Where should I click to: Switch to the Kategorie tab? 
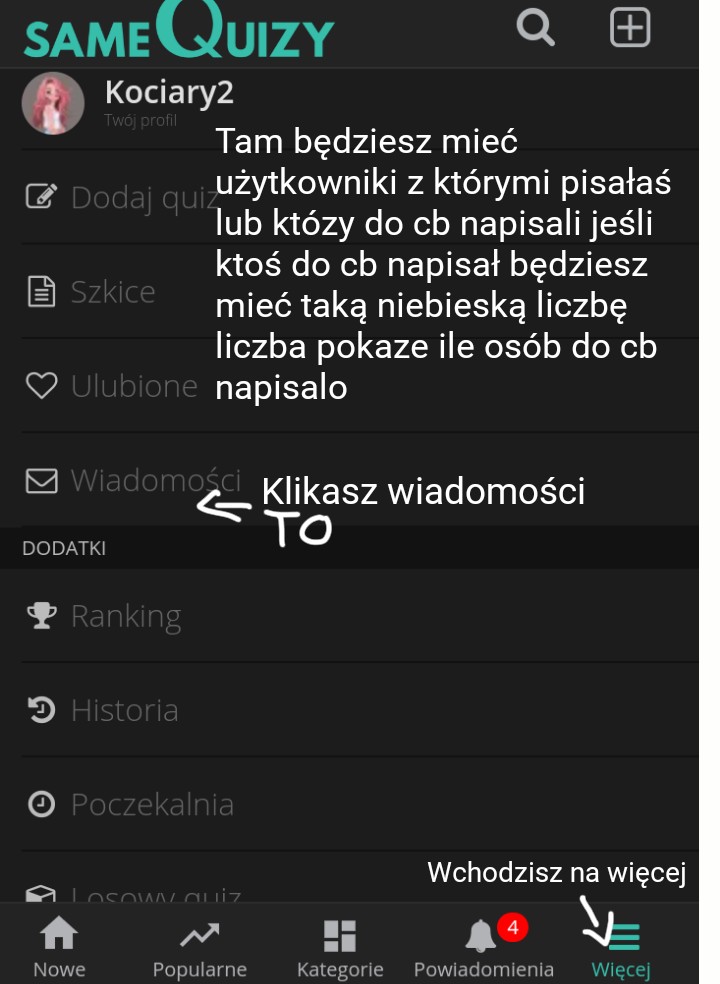pyautogui.click(x=340, y=949)
